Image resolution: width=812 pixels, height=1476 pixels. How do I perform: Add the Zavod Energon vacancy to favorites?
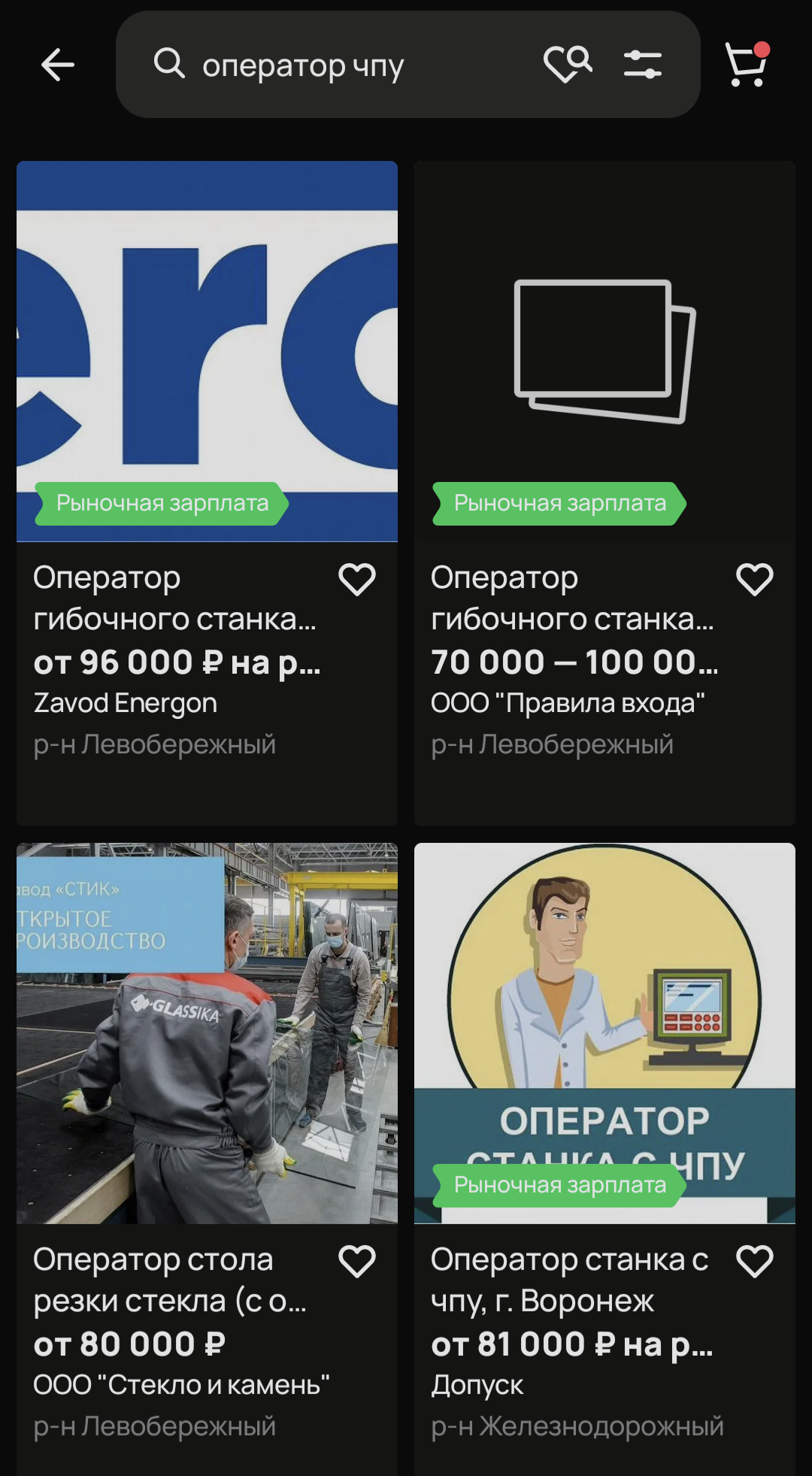coord(356,580)
